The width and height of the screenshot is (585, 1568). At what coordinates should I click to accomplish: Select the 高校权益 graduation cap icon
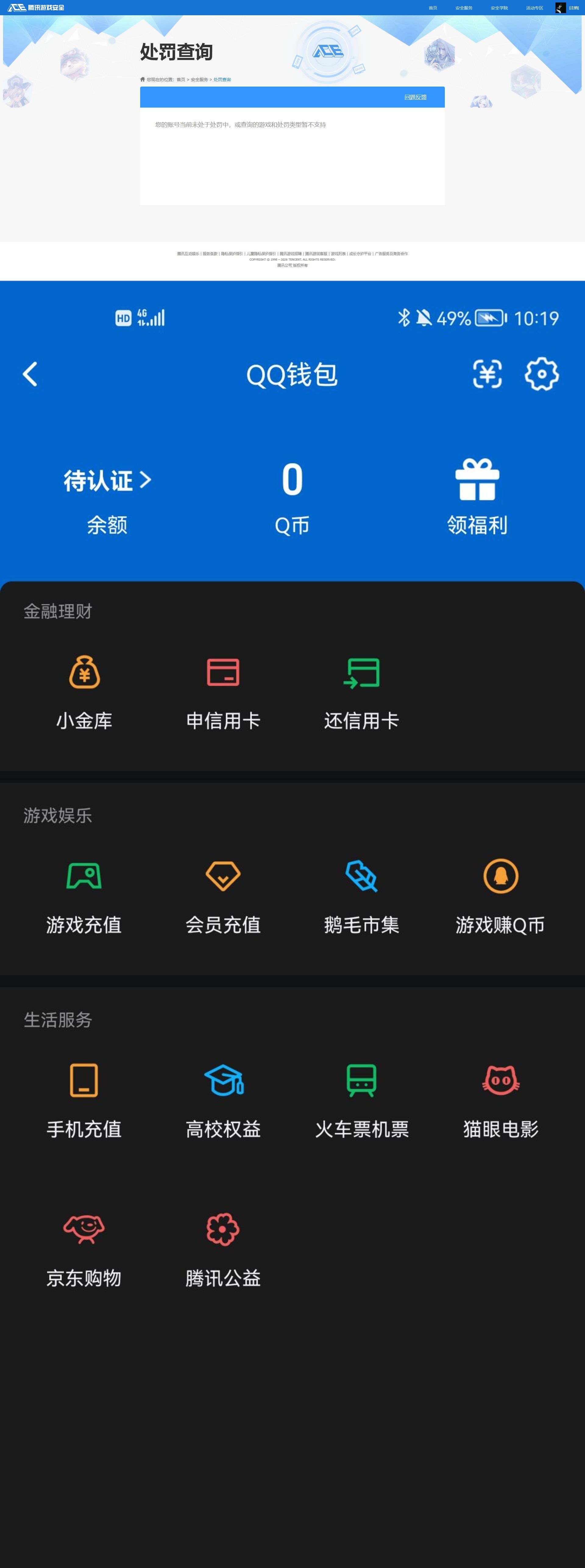click(223, 1080)
